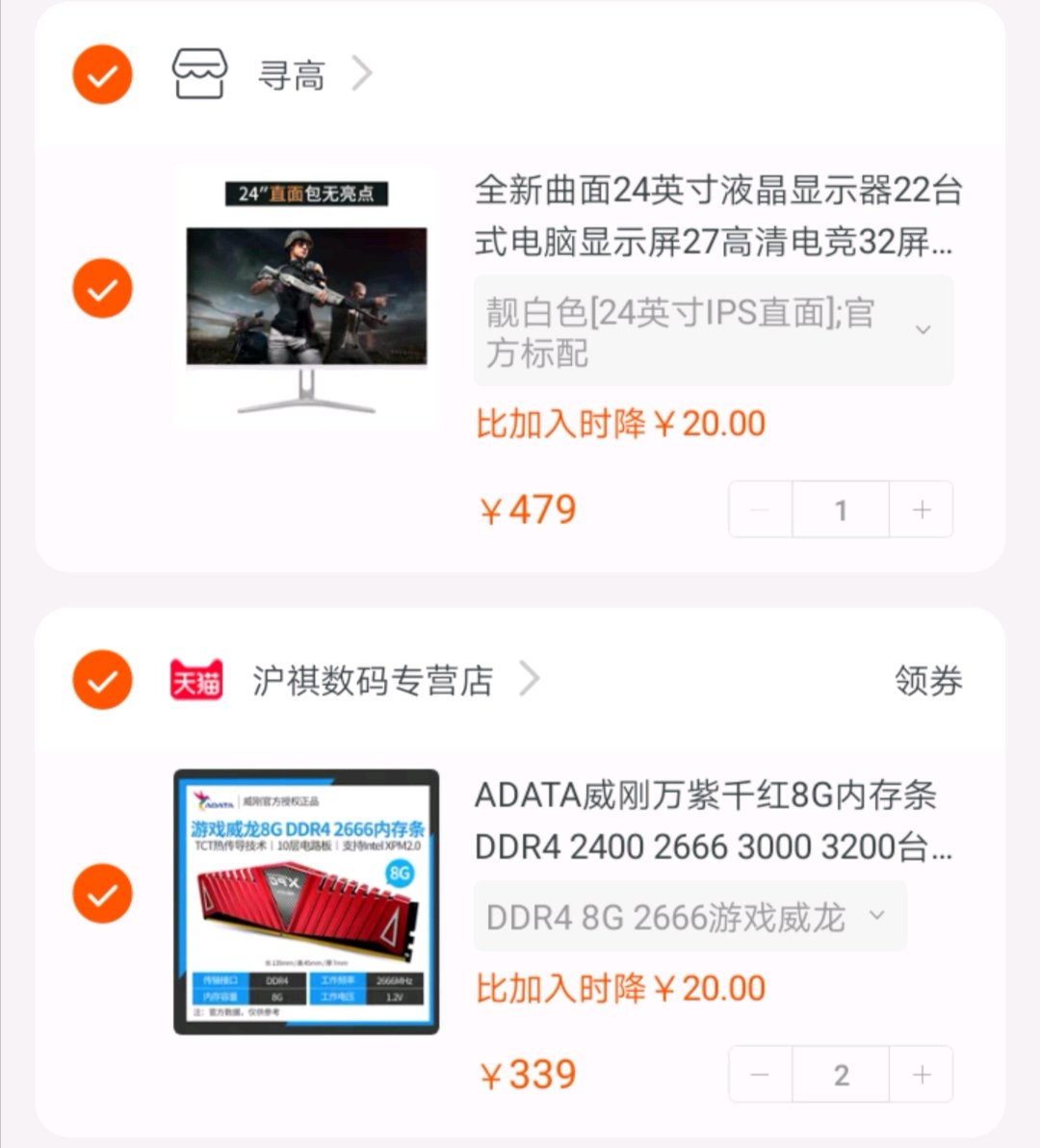Deselect the ADATA memory item
Image resolution: width=1040 pixels, height=1148 pixels.
click(102, 893)
